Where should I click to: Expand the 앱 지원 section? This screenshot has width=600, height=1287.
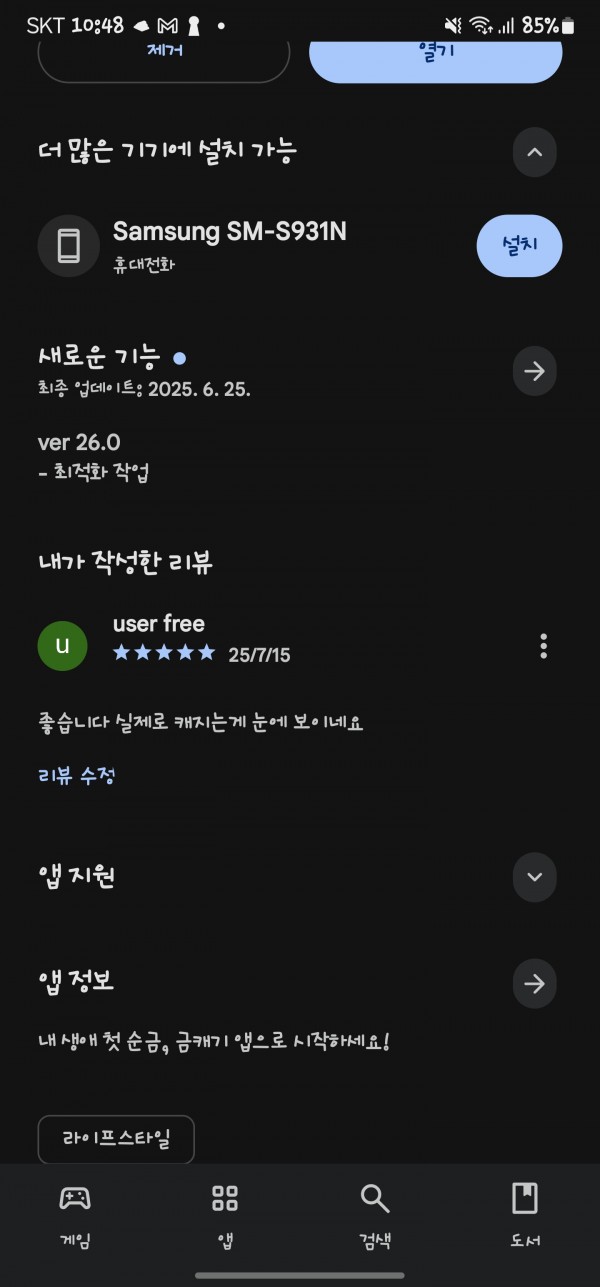tap(535, 877)
